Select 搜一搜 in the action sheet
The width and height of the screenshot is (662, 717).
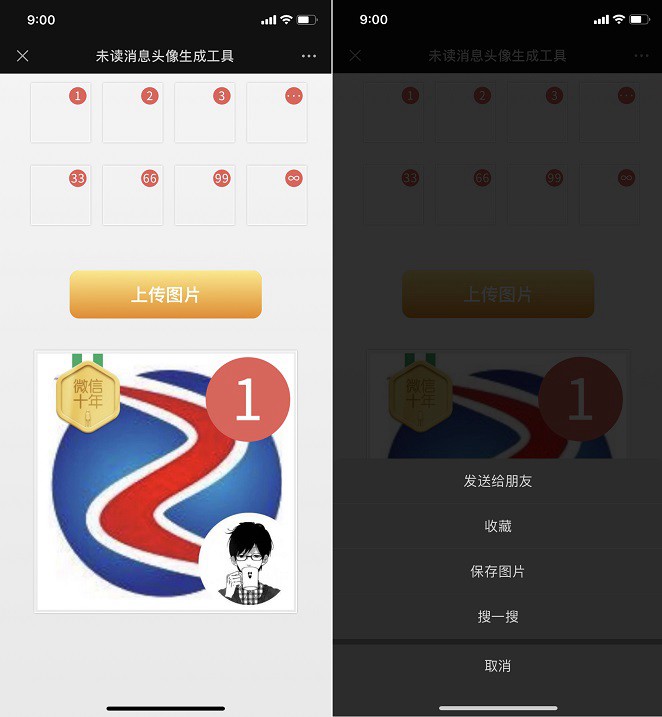coord(497,617)
